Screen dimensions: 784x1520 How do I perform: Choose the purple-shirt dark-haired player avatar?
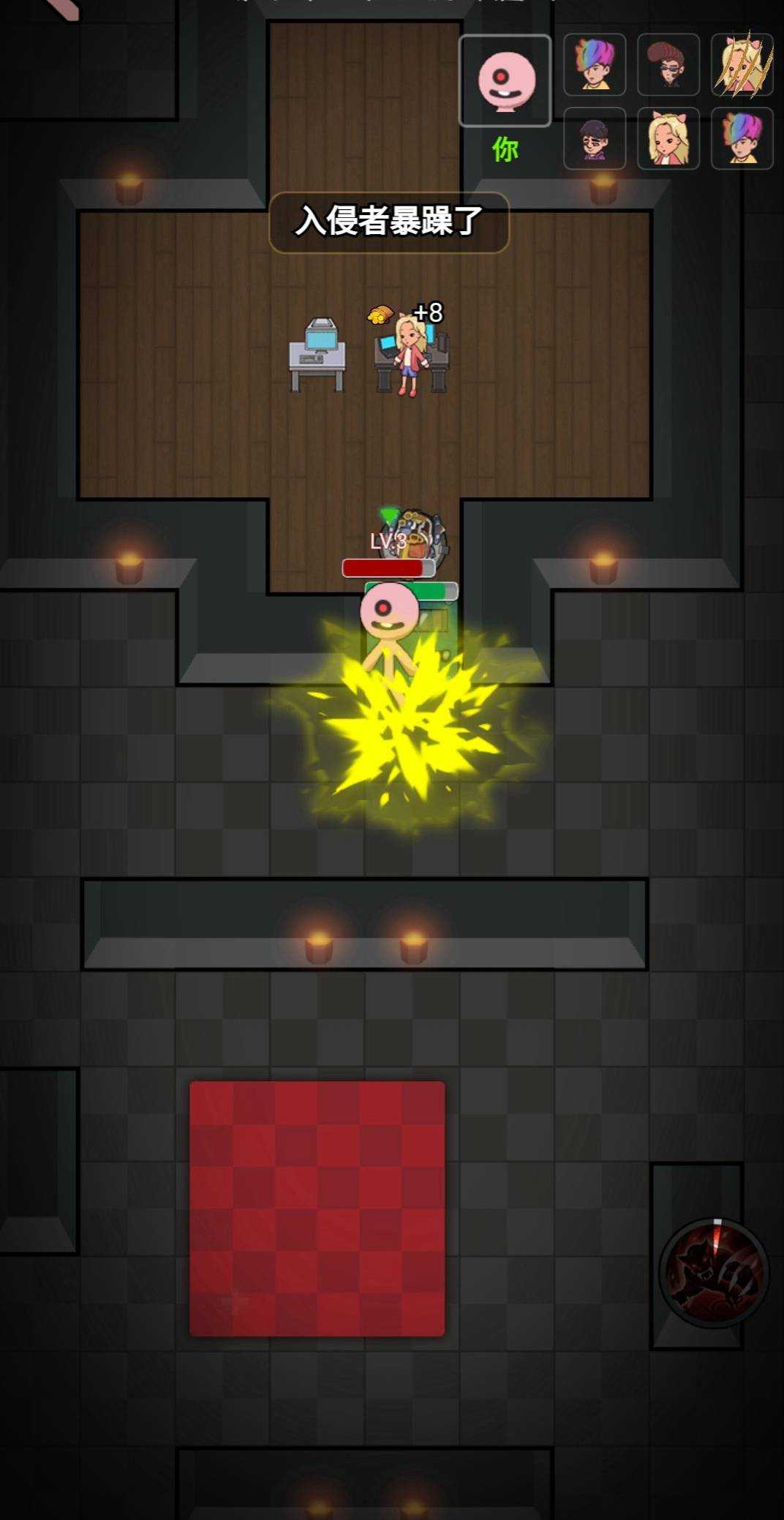tap(595, 138)
